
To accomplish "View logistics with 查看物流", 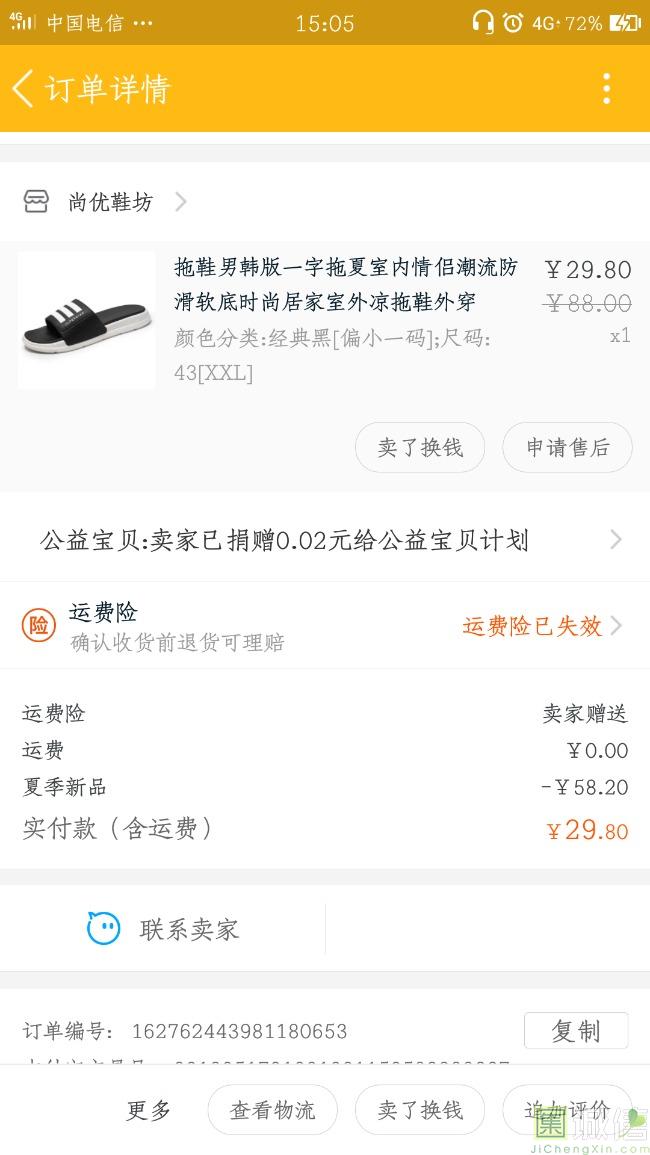I will click(x=272, y=1110).
